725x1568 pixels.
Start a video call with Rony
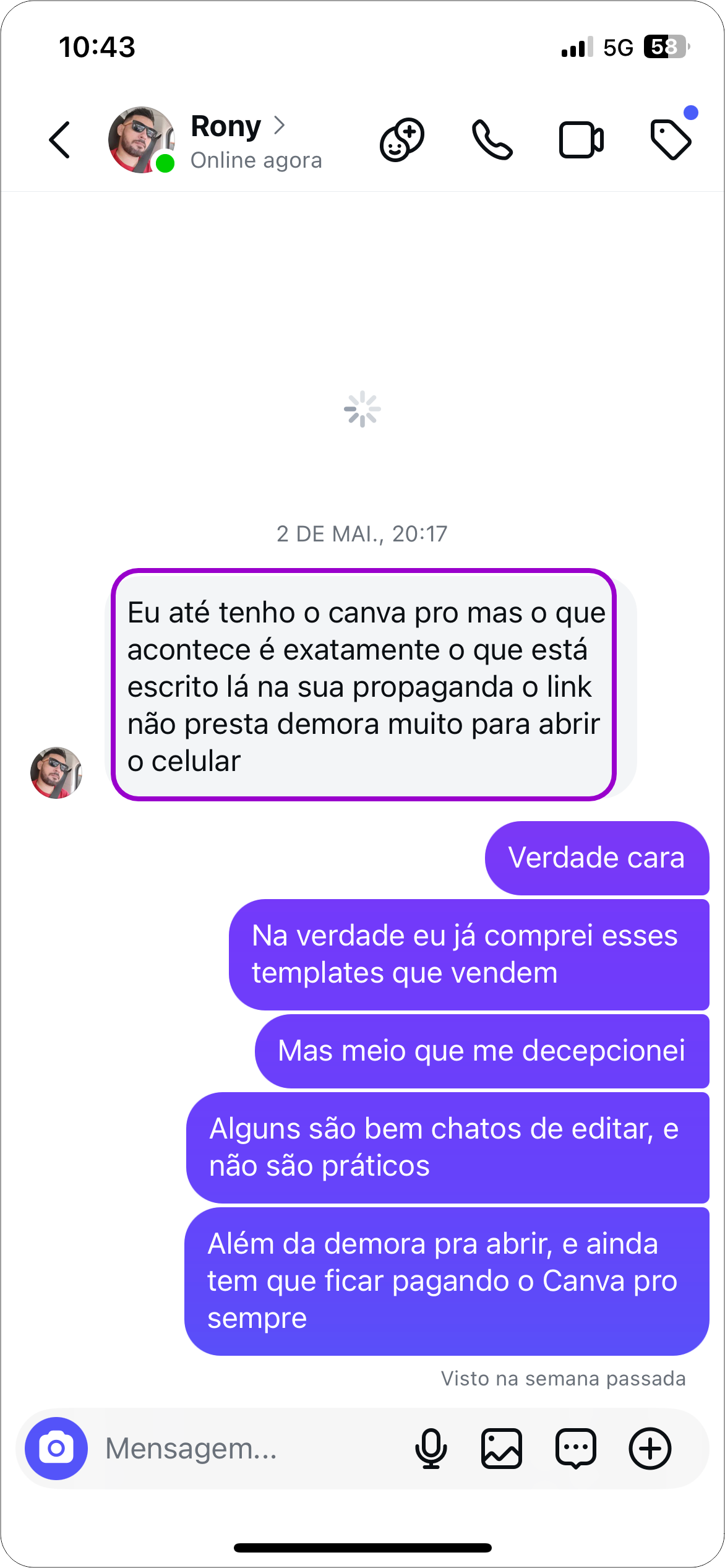[x=581, y=140]
